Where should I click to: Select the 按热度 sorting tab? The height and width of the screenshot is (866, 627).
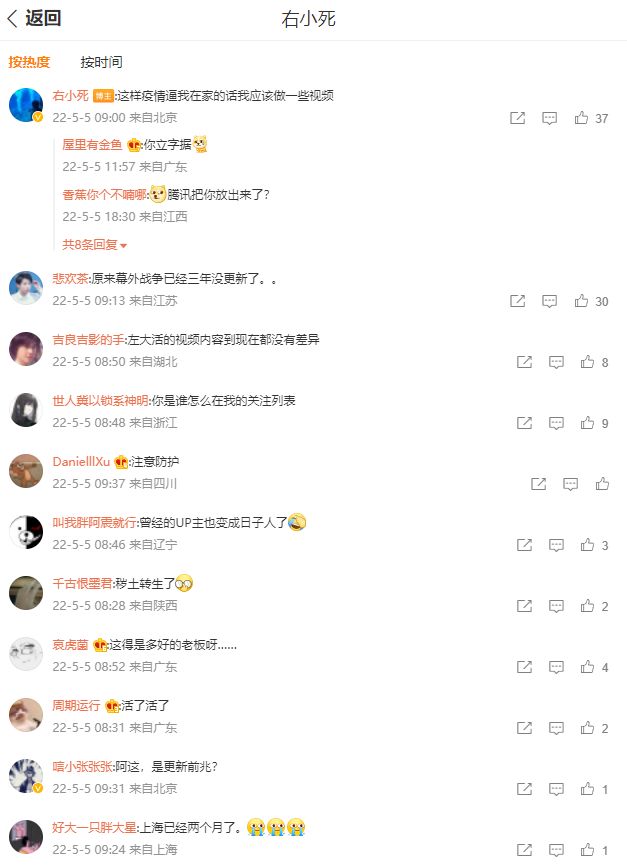click(29, 62)
